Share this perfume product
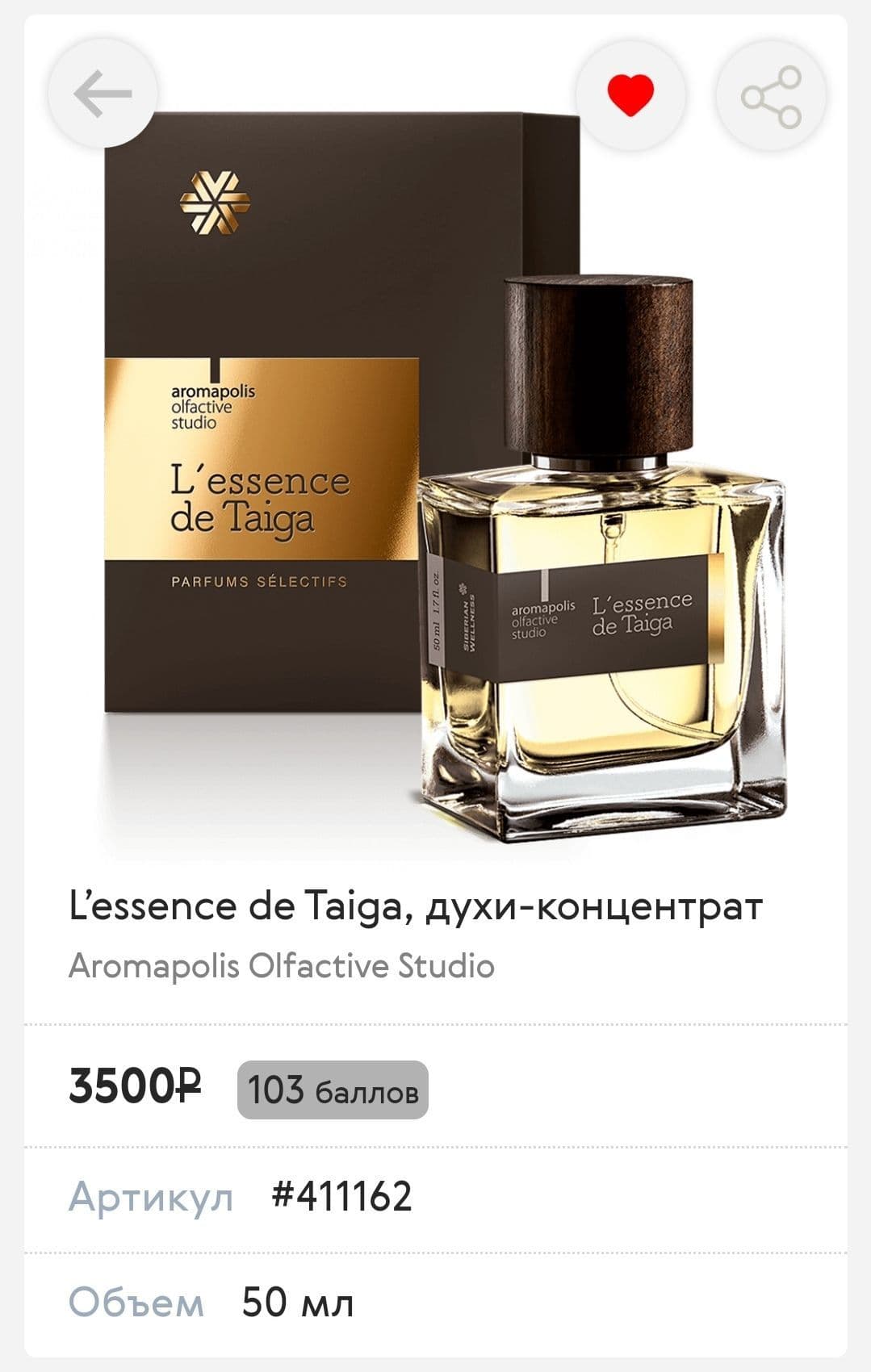Image resolution: width=871 pixels, height=1372 pixels. point(771,97)
